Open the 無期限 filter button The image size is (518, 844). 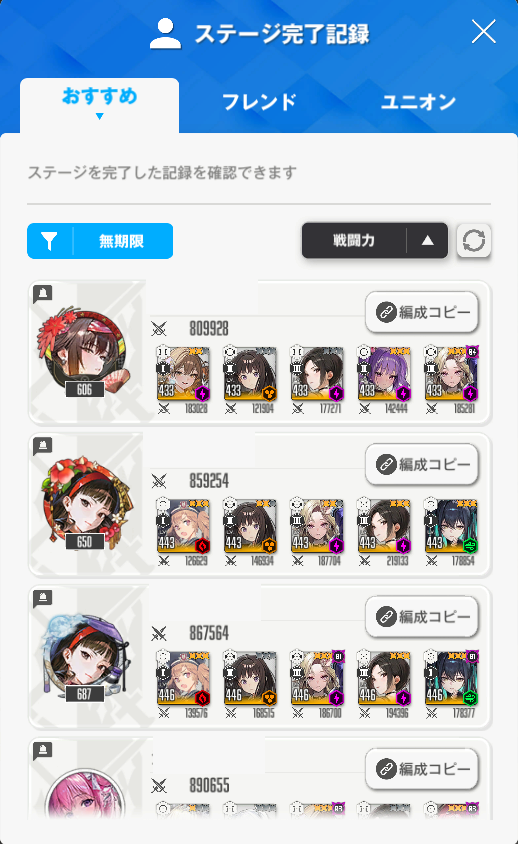coord(100,241)
